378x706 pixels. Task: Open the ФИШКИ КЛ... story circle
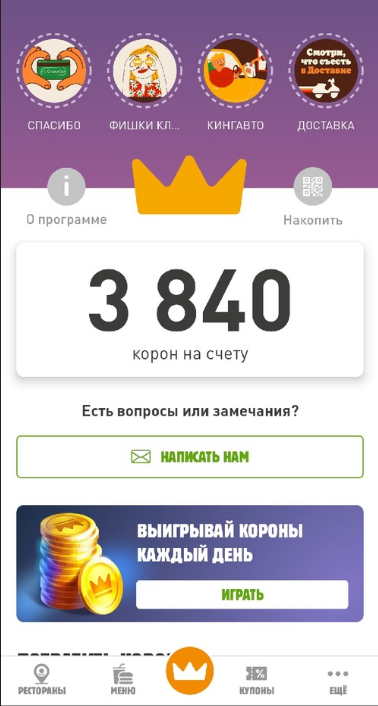tap(145, 71)
